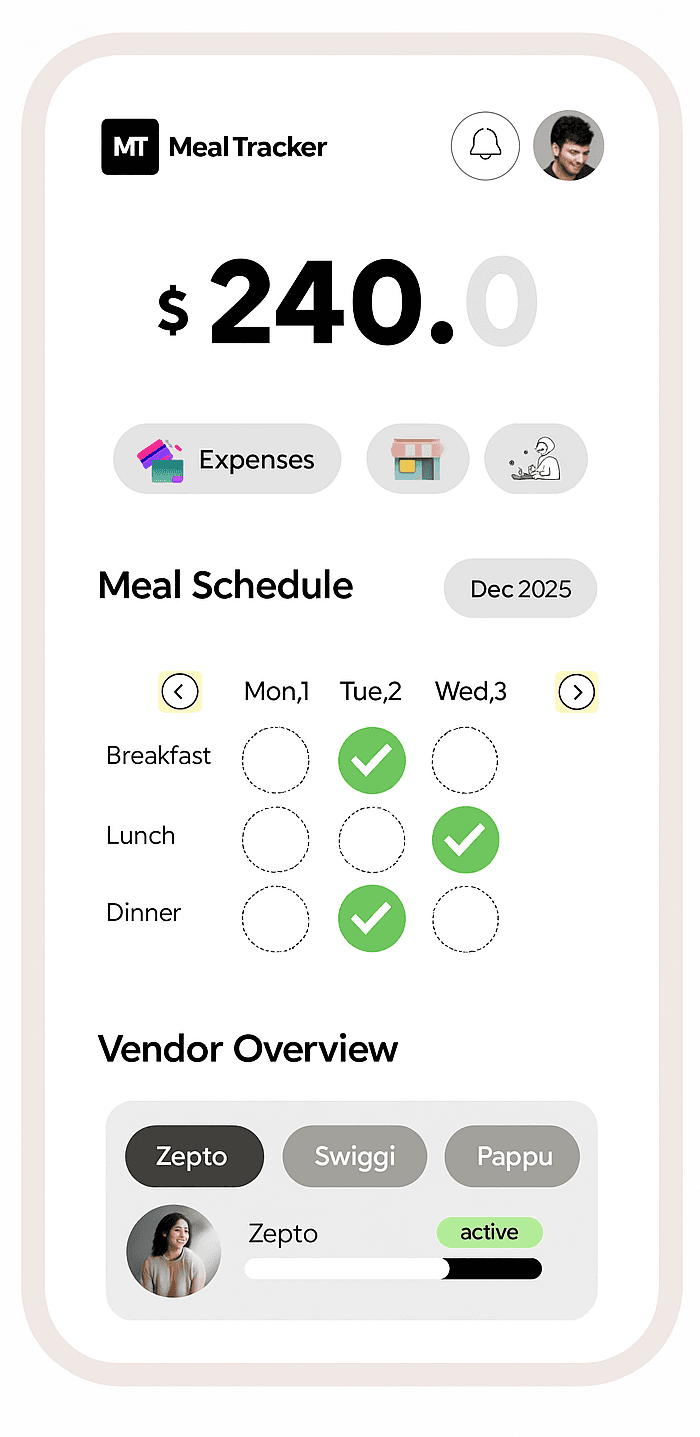Check Breakfast for Mon,1
700x1437 pixels.
pyautogui.click(x=275, y=760)
